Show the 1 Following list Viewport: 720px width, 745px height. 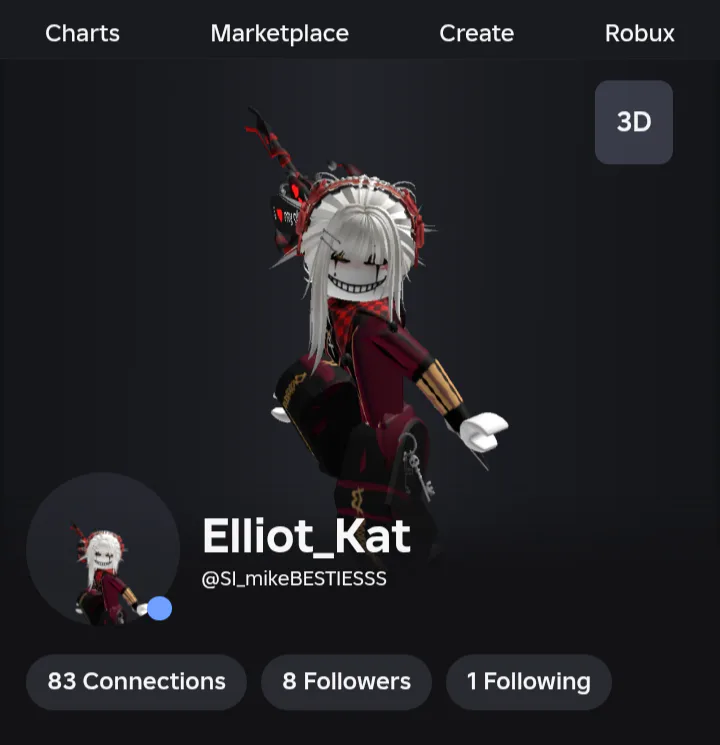(x=528, y=682)
